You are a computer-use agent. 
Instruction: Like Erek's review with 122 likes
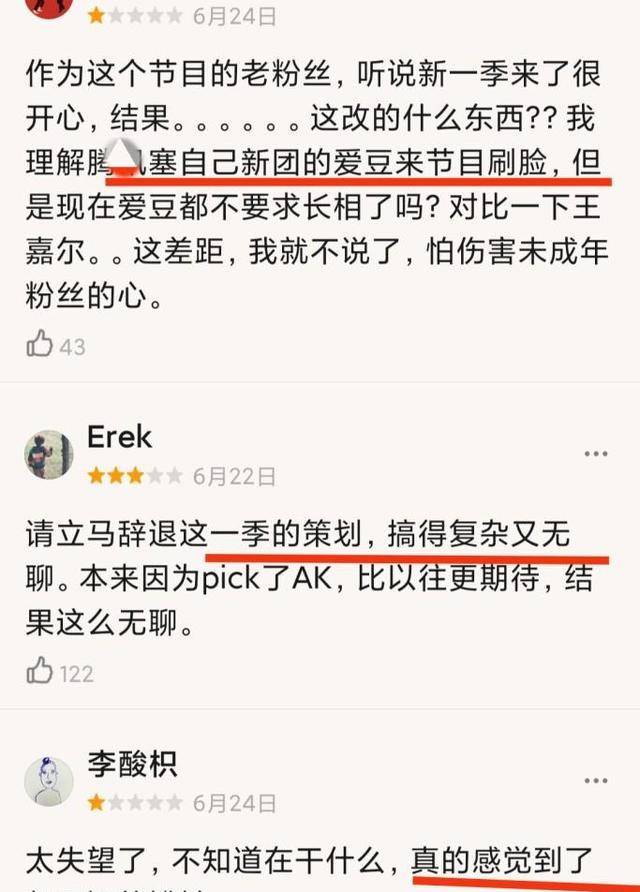(x=40, y=671)
